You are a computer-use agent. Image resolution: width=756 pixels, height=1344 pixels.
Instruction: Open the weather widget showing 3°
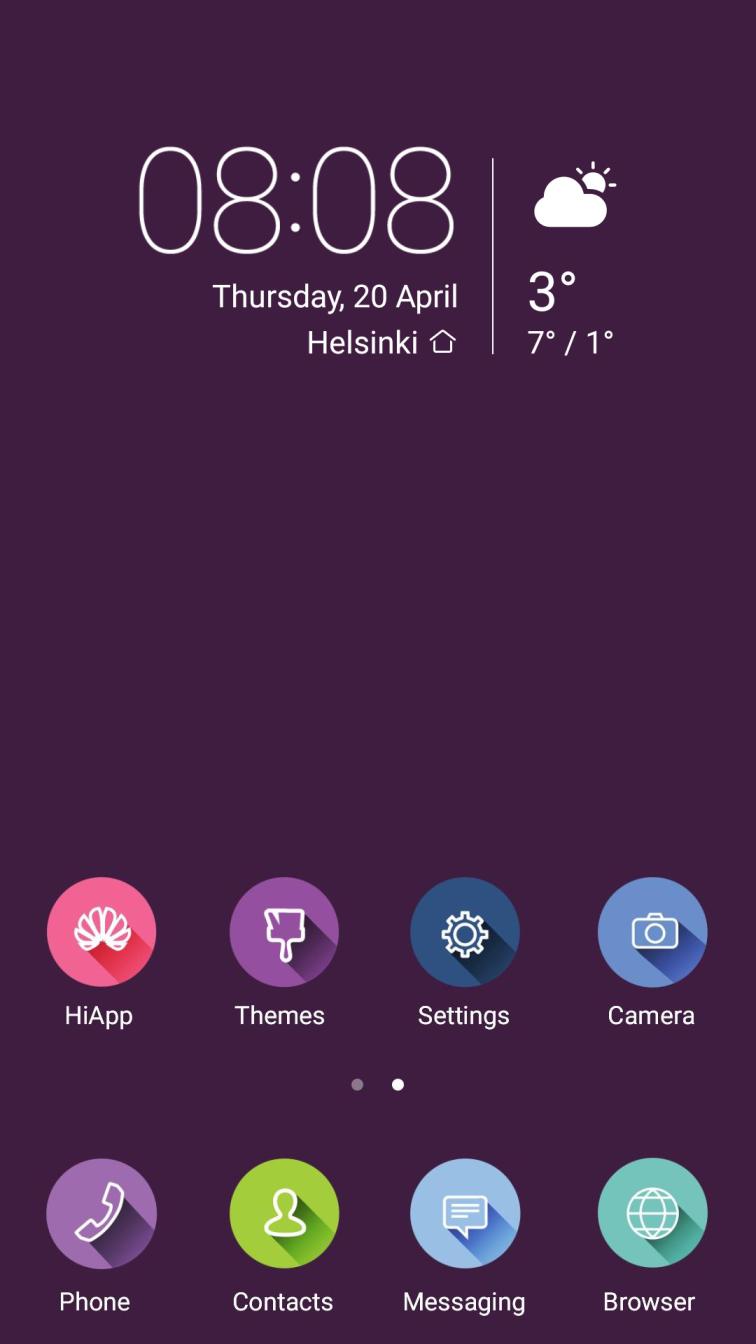pos(570,260)
